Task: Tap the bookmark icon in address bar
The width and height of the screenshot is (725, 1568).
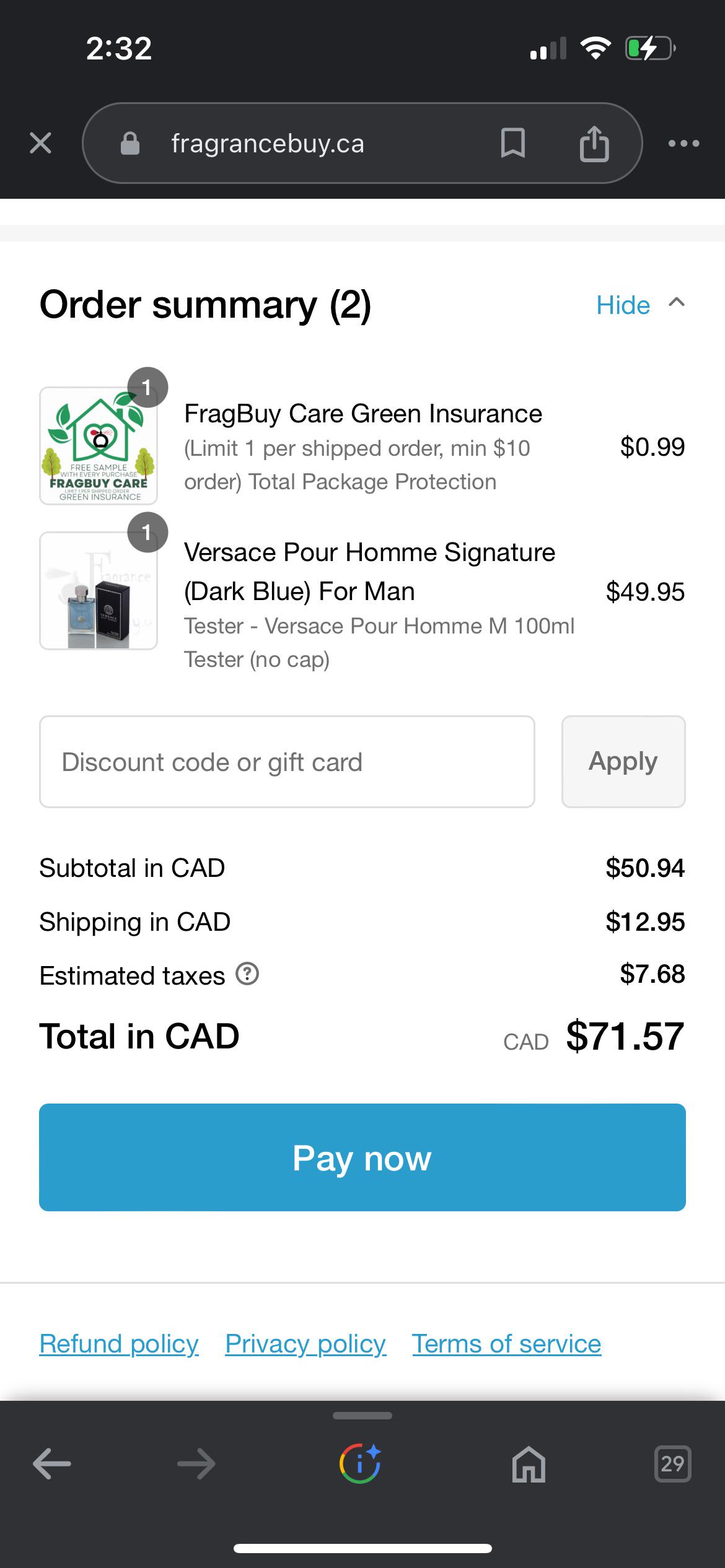Action: (513, 143)
